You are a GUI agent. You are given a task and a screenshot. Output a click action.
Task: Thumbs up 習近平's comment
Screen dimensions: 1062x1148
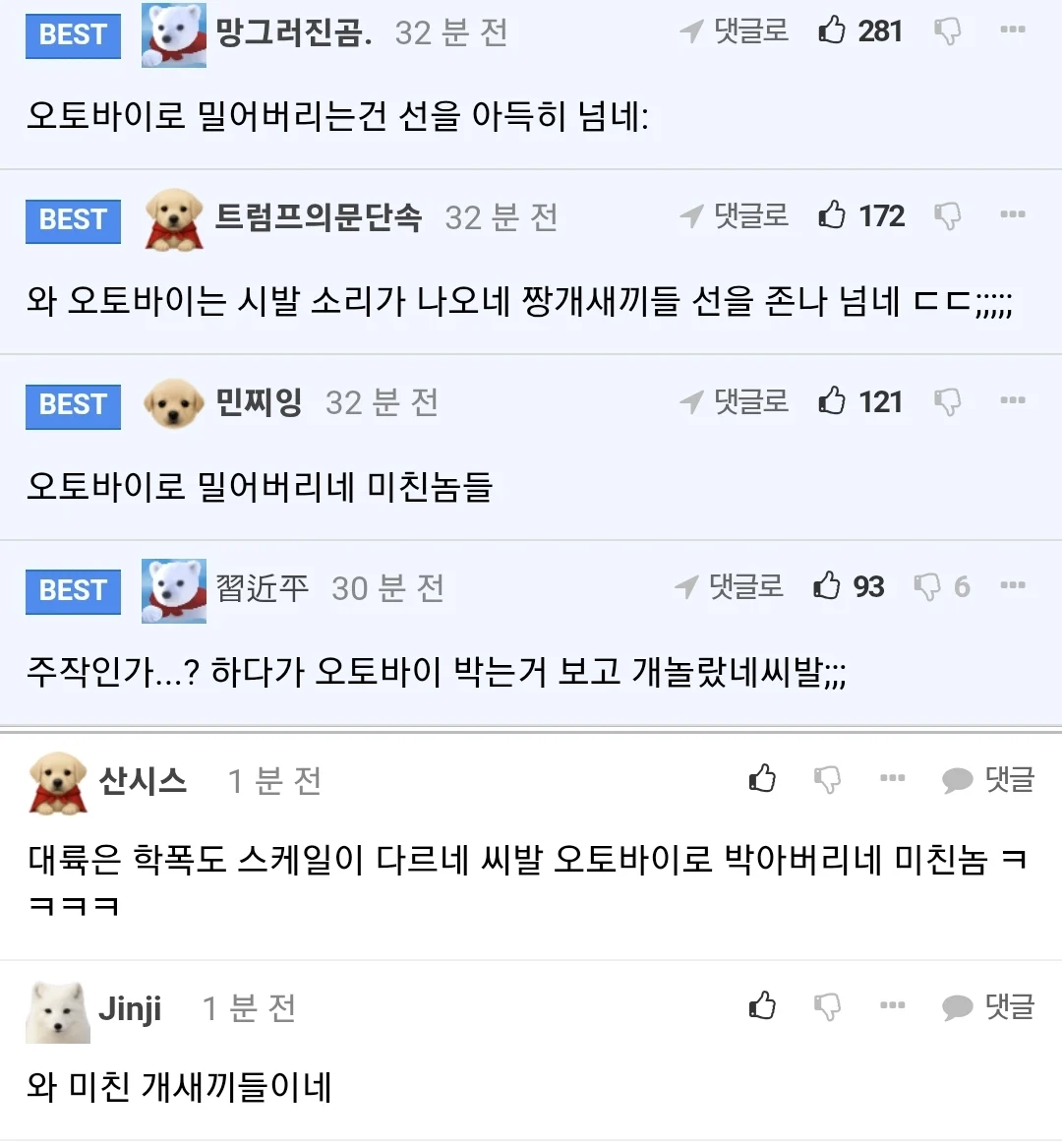[827, 586]
